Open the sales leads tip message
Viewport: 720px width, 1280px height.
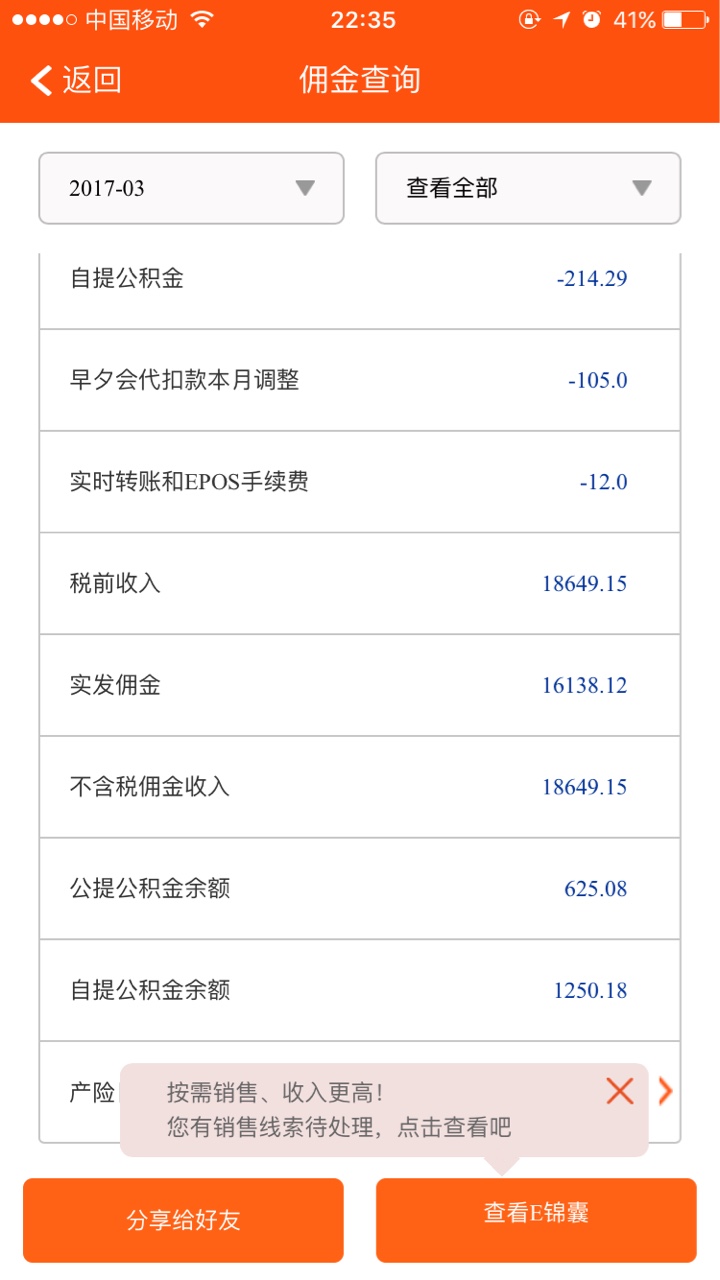tap(339, 1110)
